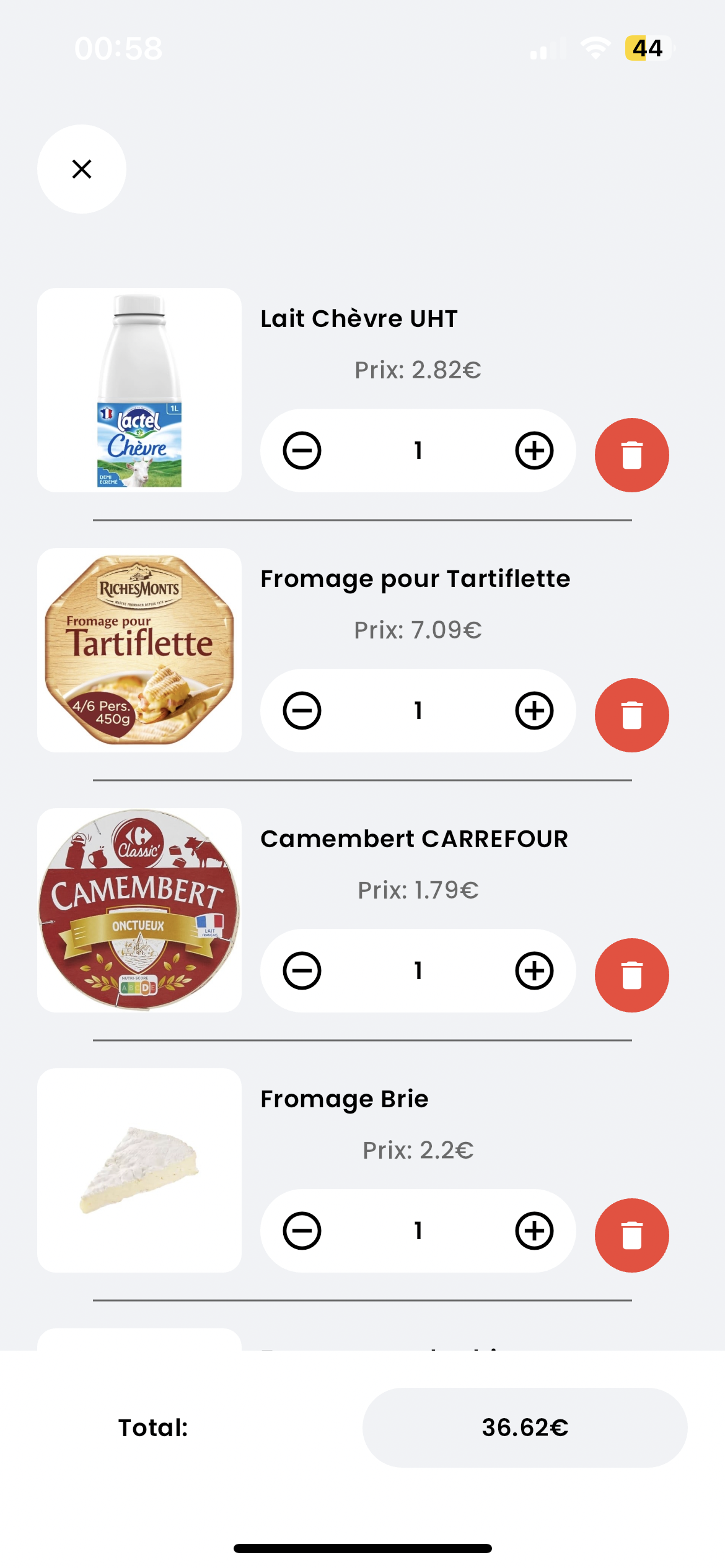Close the cart screen
This screenshot has width=725, height=1568.
point(82,169)
